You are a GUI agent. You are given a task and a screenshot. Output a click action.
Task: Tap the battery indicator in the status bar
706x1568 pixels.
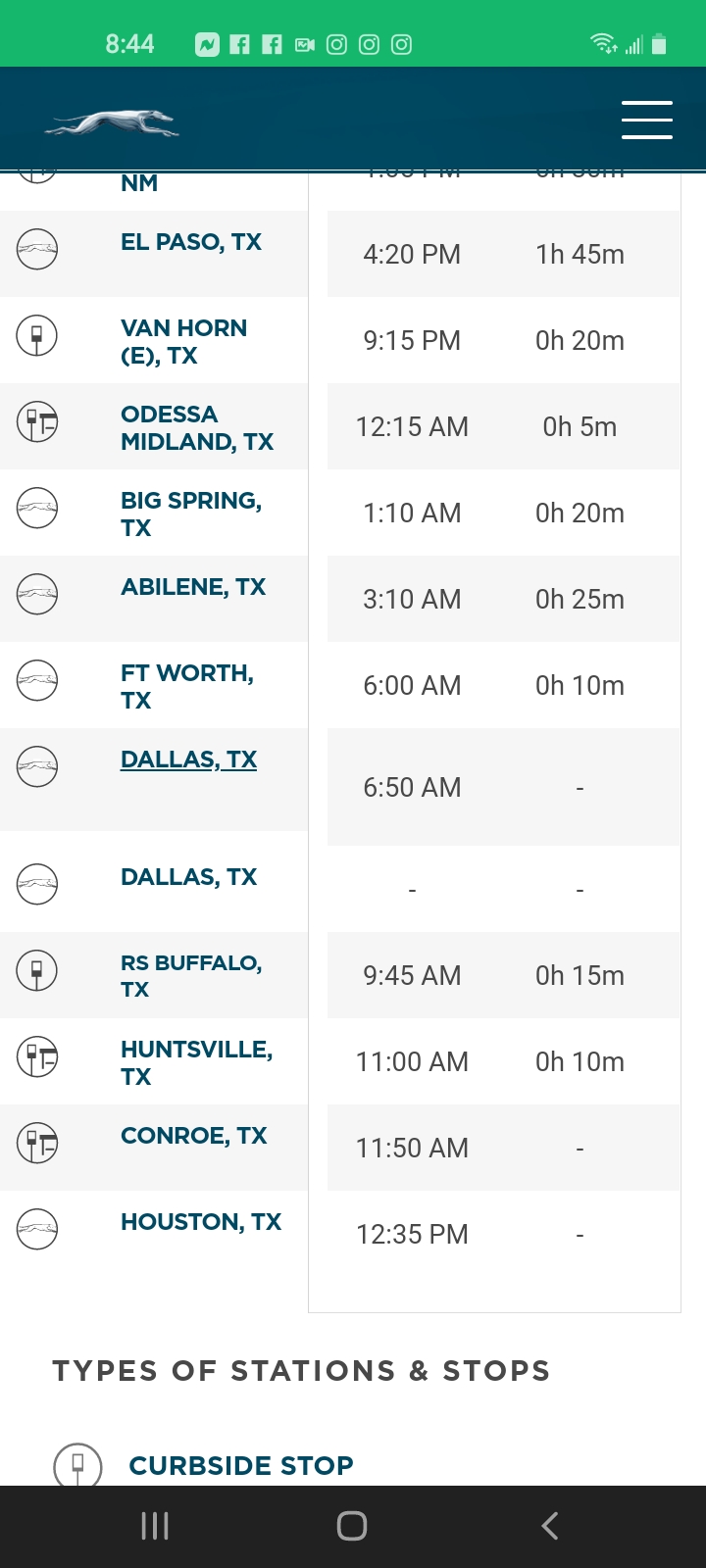[x=660, y=44]
